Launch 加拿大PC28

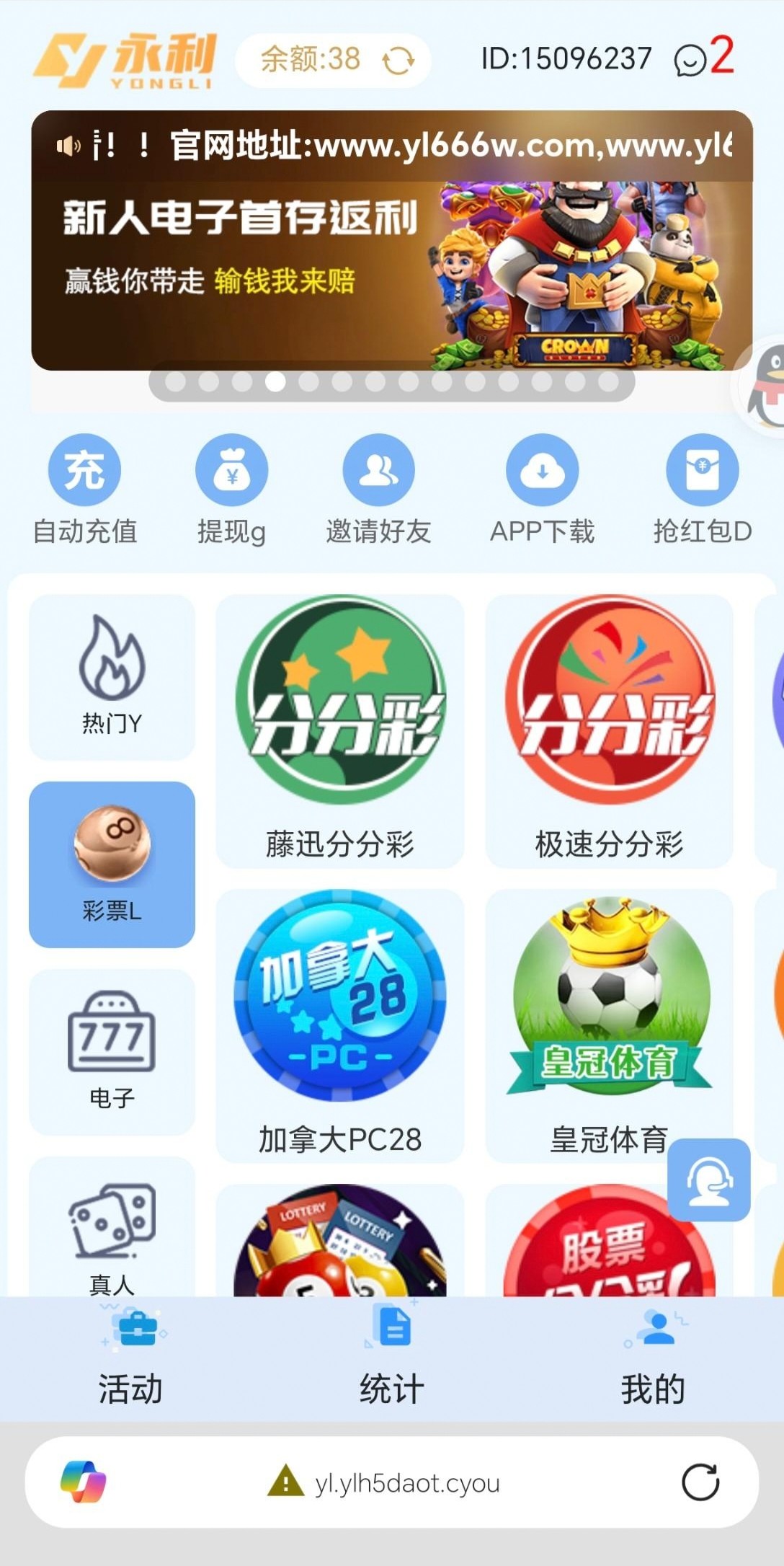pos(340,1025)
